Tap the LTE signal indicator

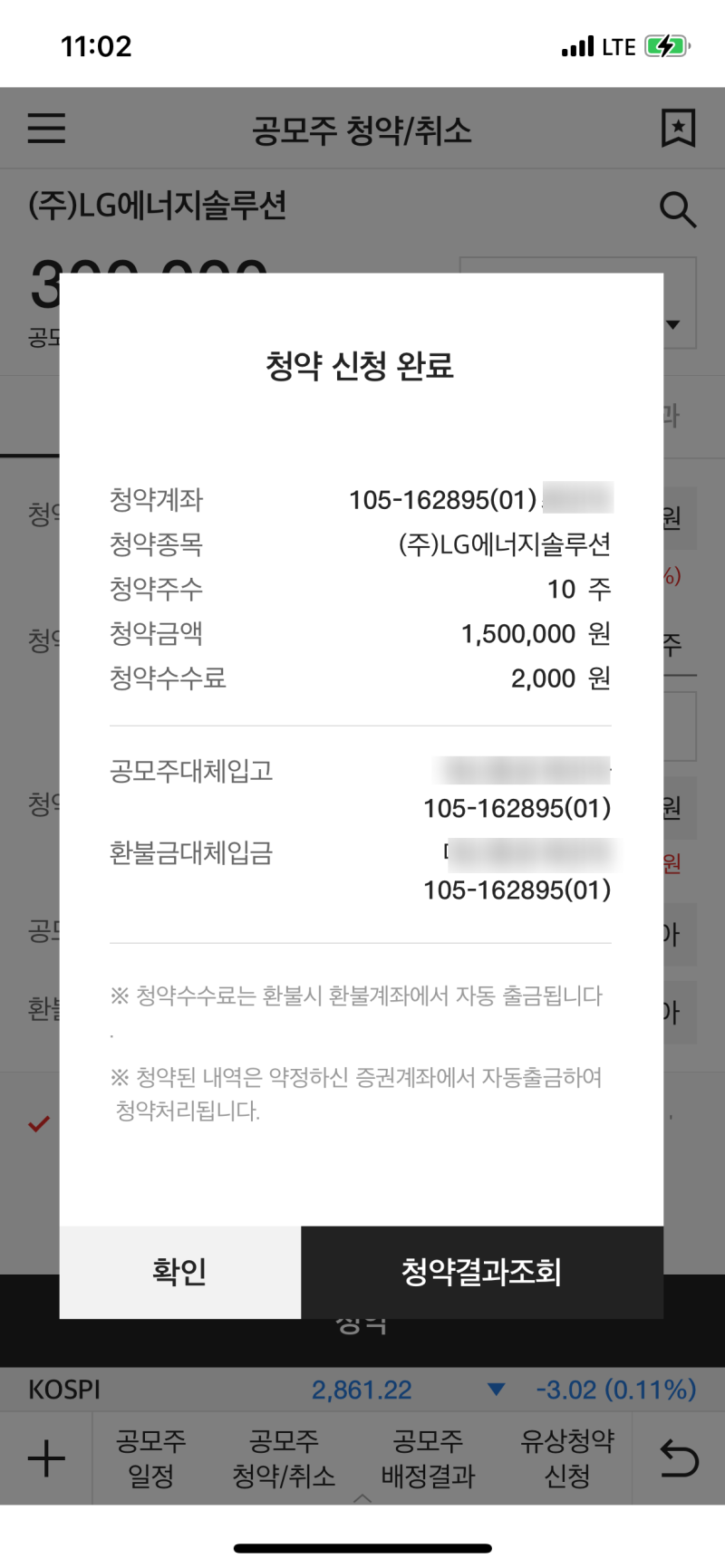click(x=578, y=45)
